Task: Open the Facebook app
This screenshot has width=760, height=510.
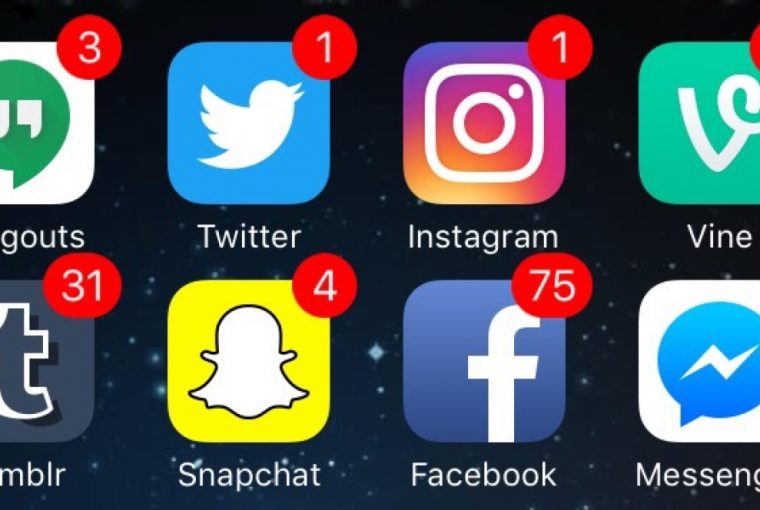Action: click(484, 361)
